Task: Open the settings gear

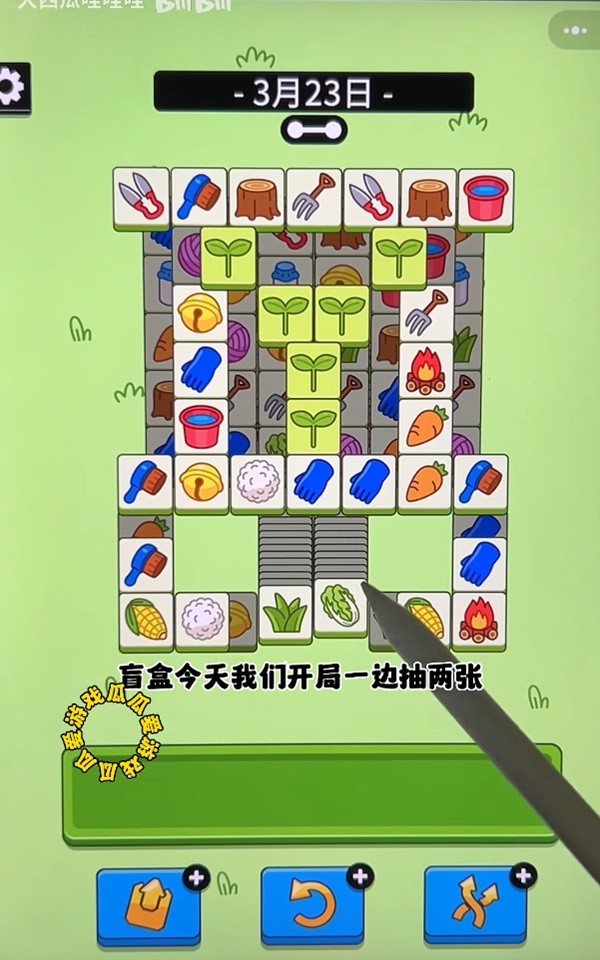Action: pos(12,88)
